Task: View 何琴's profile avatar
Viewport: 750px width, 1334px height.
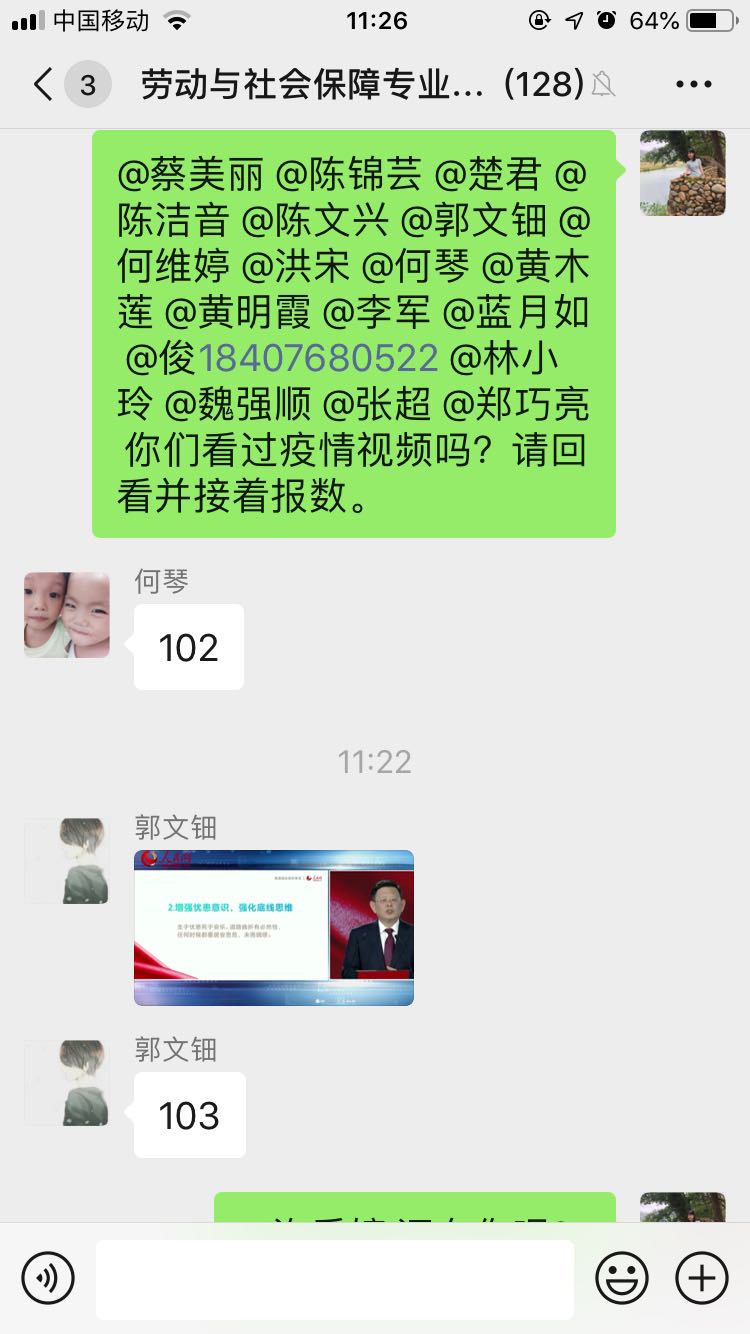Action: [x=67, y=615]
